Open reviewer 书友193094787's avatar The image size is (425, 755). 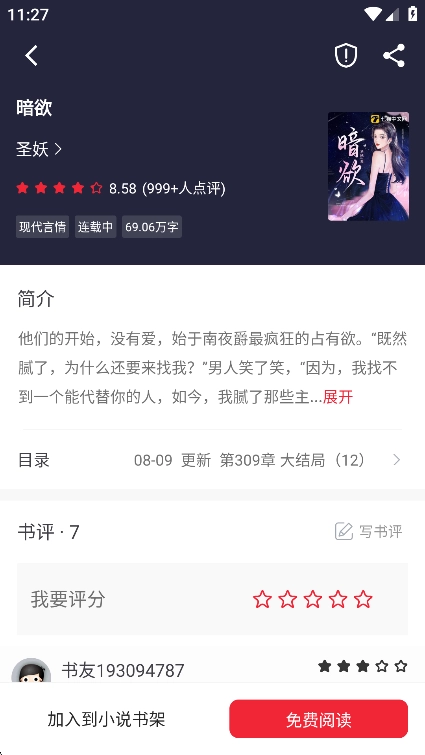tap(31, 670)
